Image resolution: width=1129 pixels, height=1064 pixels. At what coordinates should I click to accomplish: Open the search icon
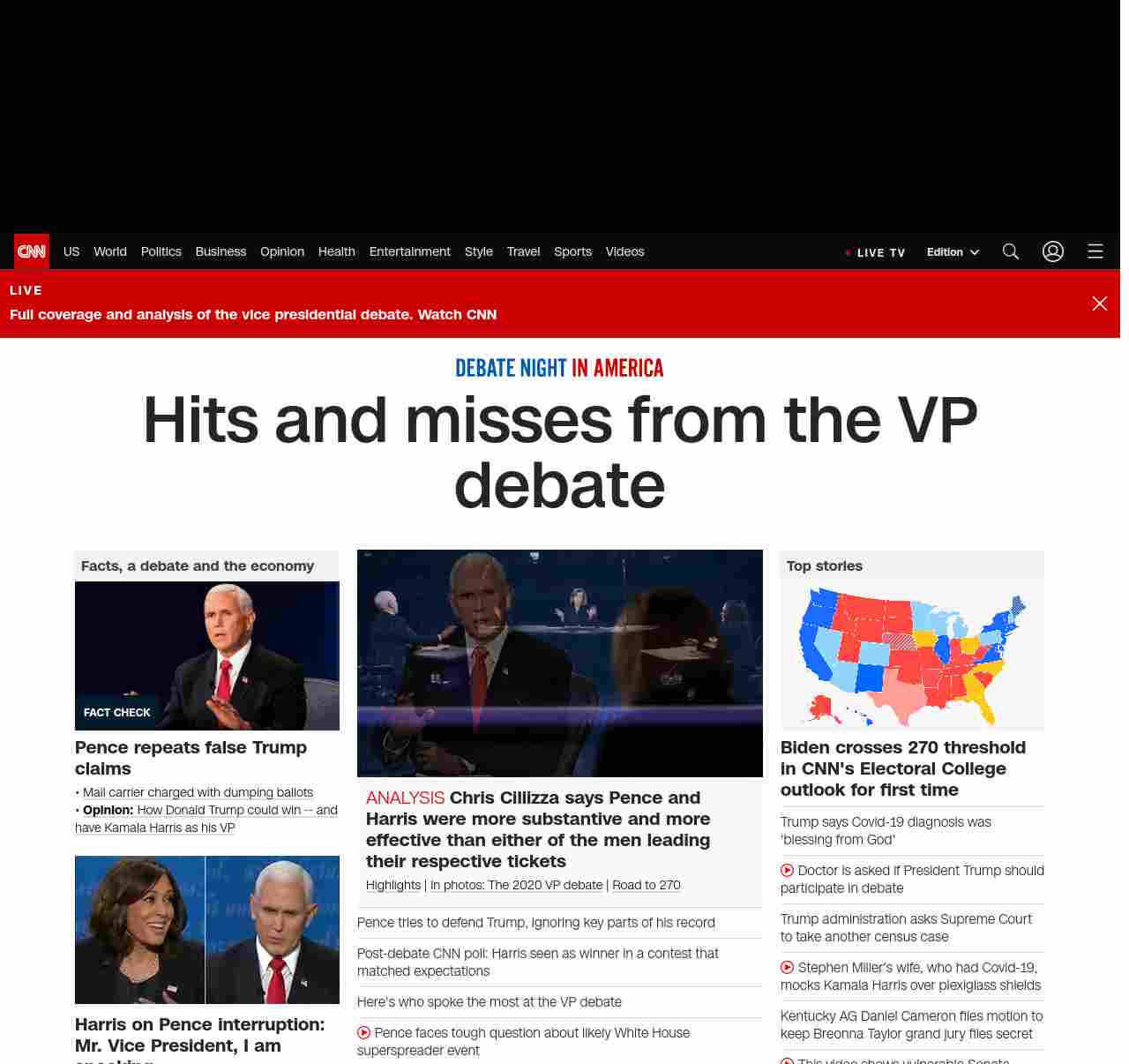(x=1011, y=251)
